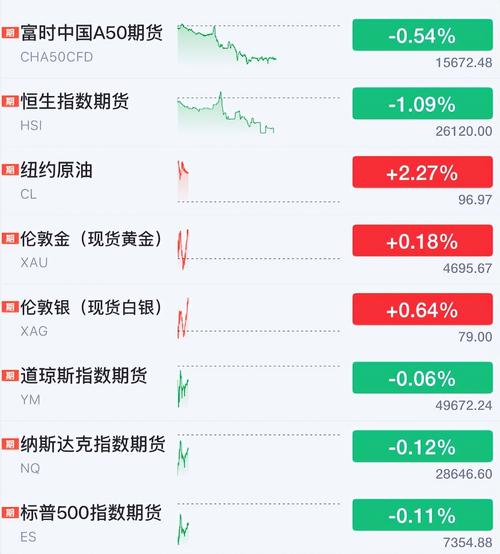Tap the -1.09% change badge for 恒生指数期货
This screenshot has height=554, width=500.
pos(422,104)
